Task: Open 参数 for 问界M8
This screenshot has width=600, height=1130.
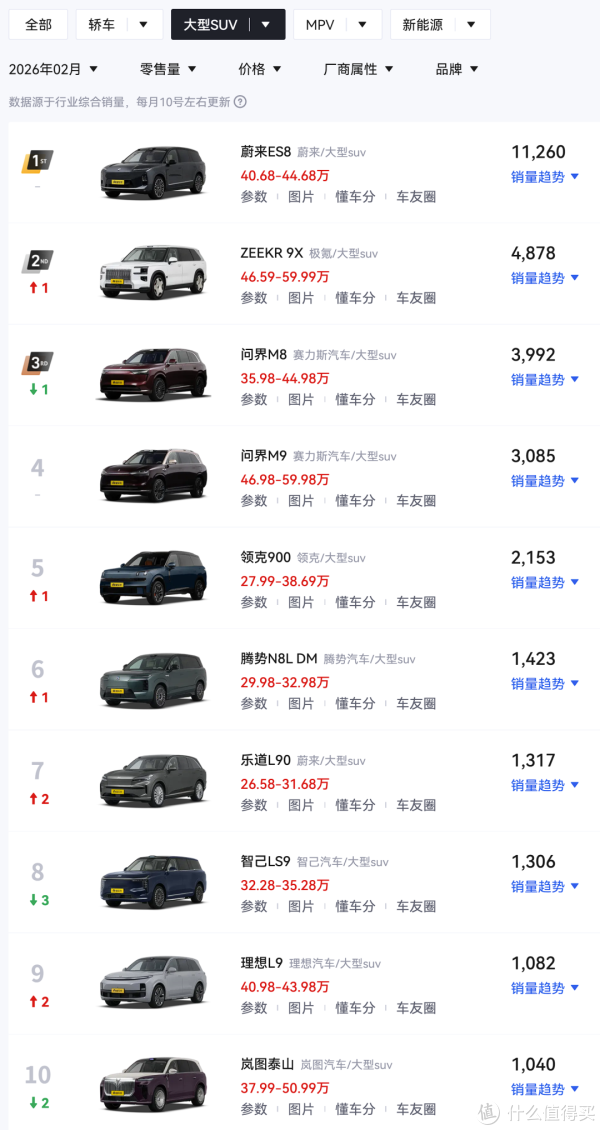Action: (x=254, y=399)
